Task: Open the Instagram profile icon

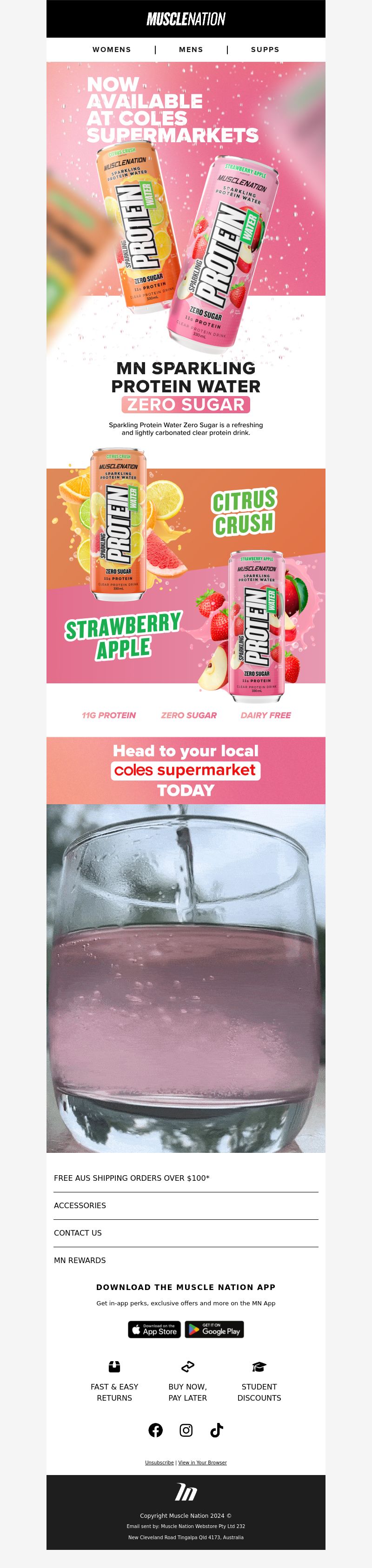Action: [x=186, y=1430]
